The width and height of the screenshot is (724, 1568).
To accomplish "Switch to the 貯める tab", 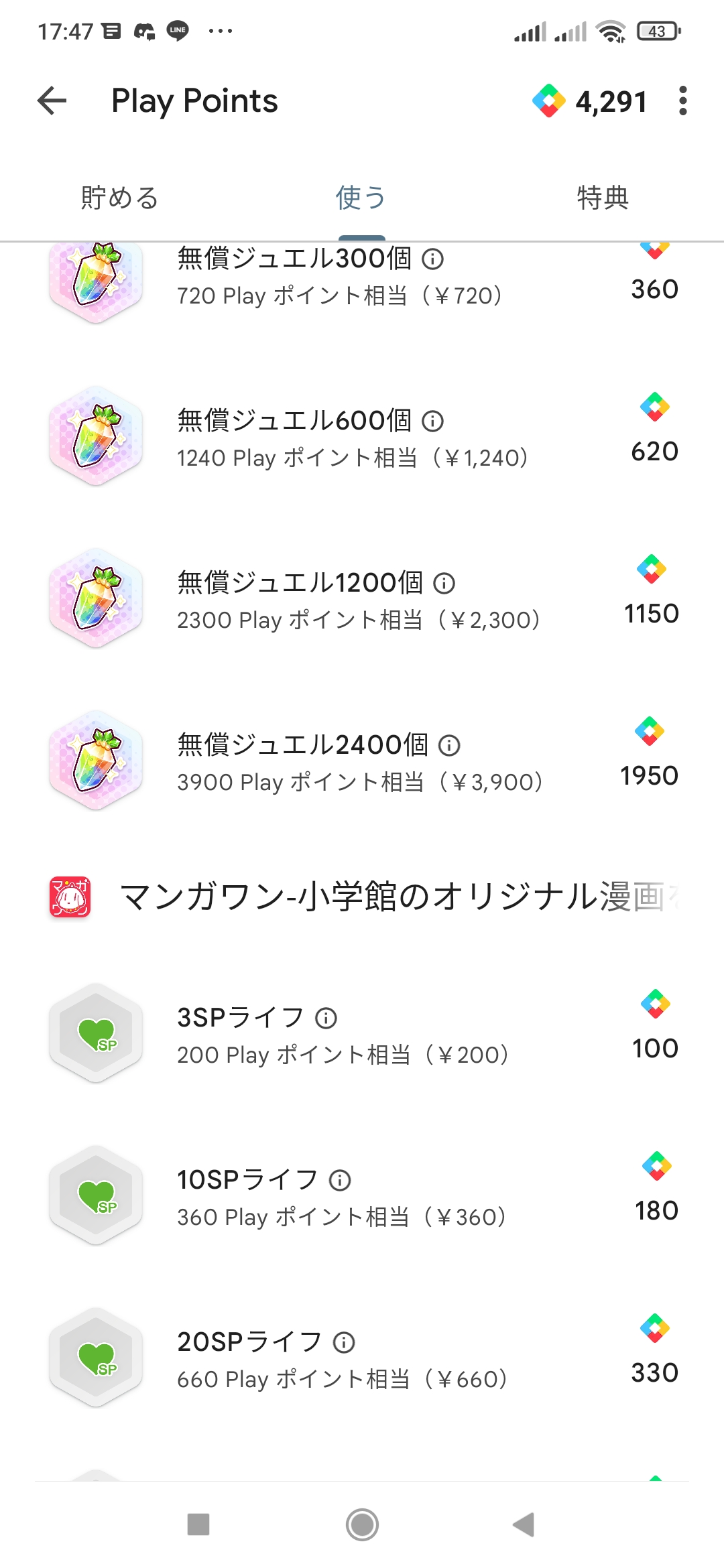I will click(120, 198).
